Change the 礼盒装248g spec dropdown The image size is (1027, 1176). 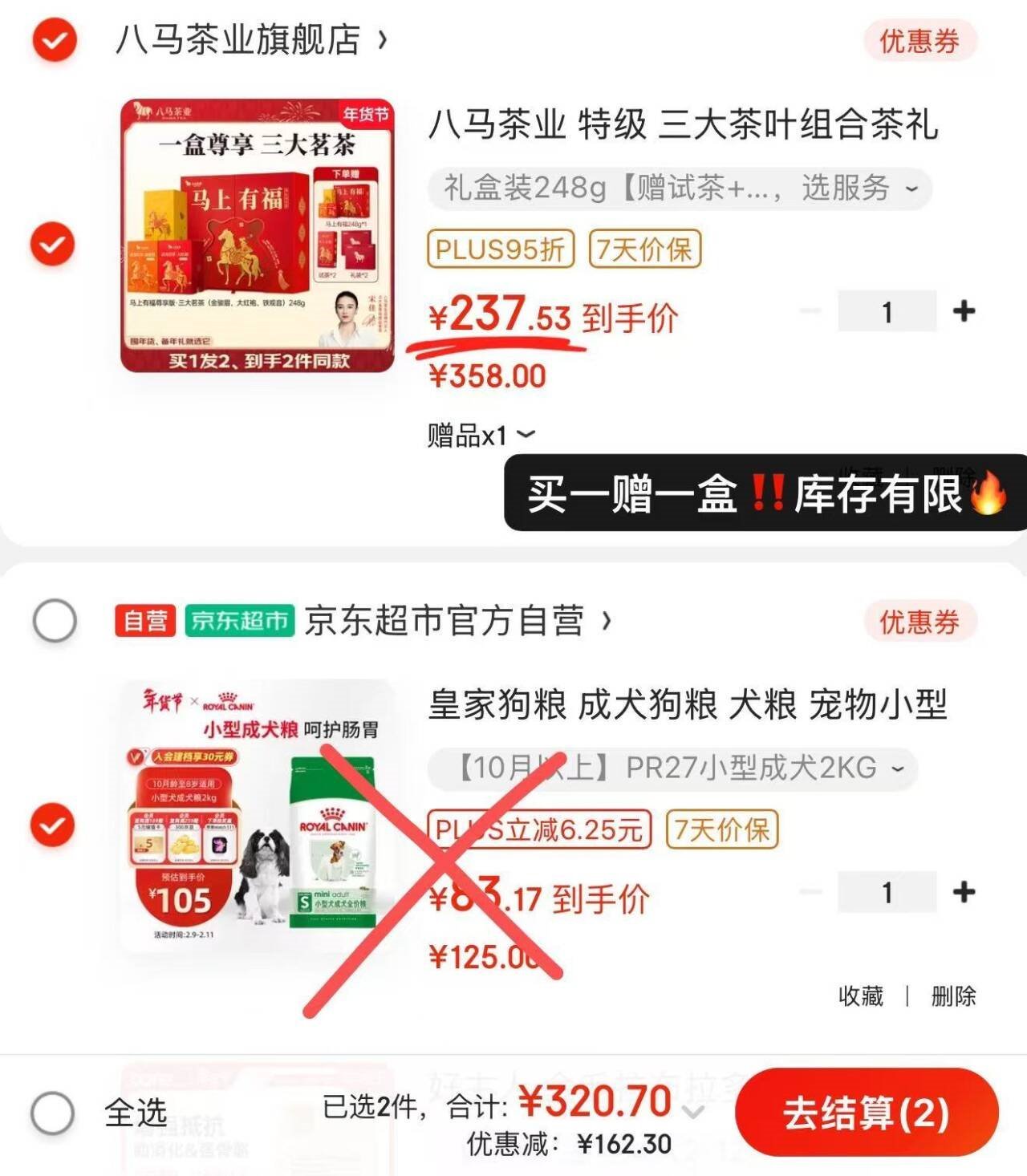(x=680, y=189)
